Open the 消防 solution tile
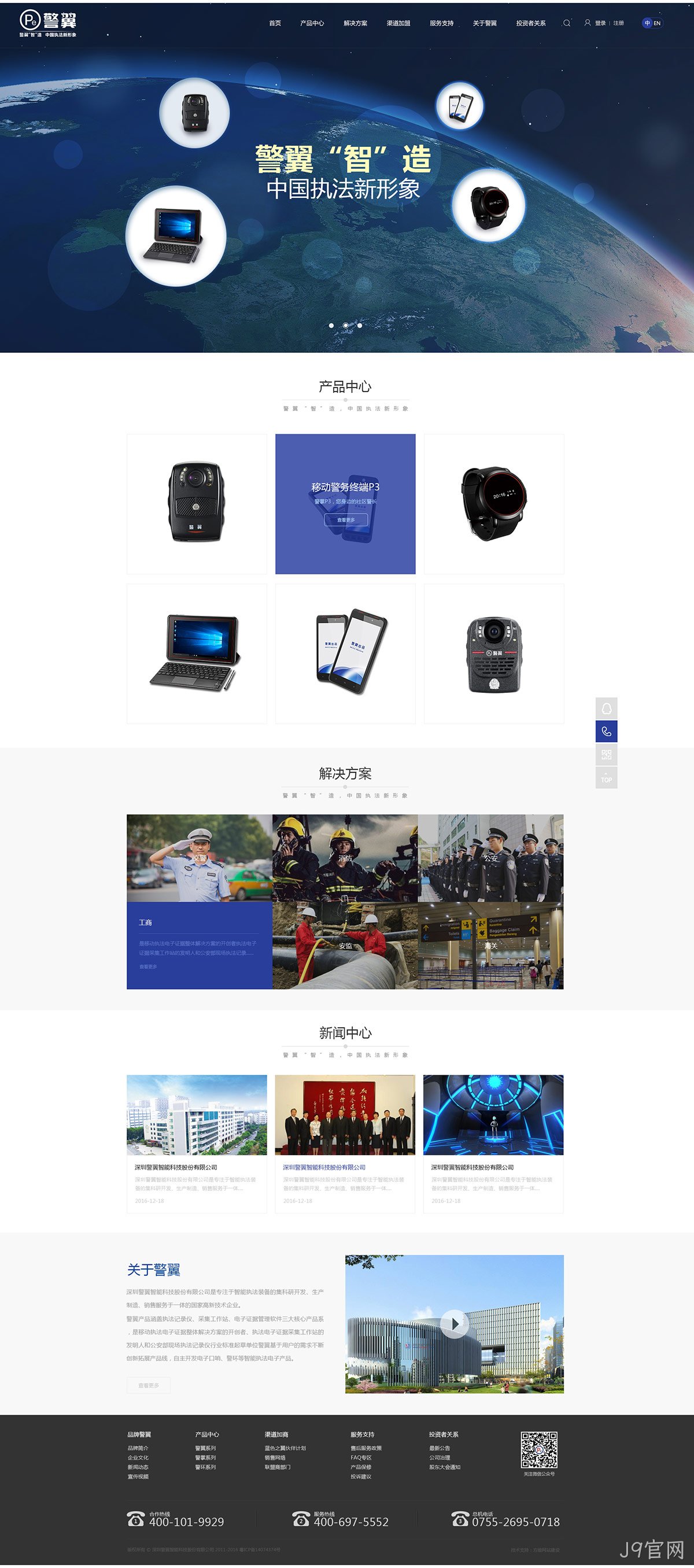Viewport: 694px width, 1568px height. 345,858
